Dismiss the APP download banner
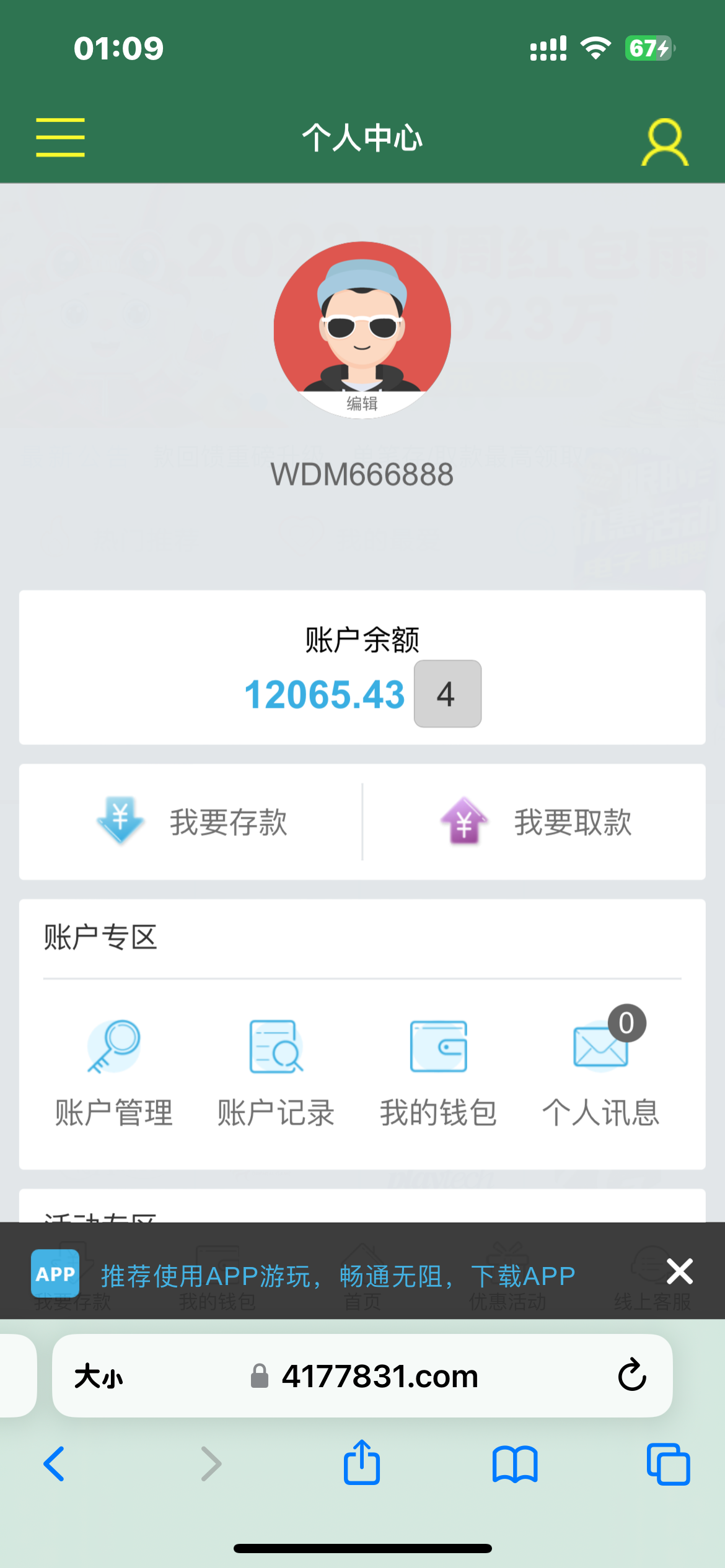 click(x=680, y=1272)
